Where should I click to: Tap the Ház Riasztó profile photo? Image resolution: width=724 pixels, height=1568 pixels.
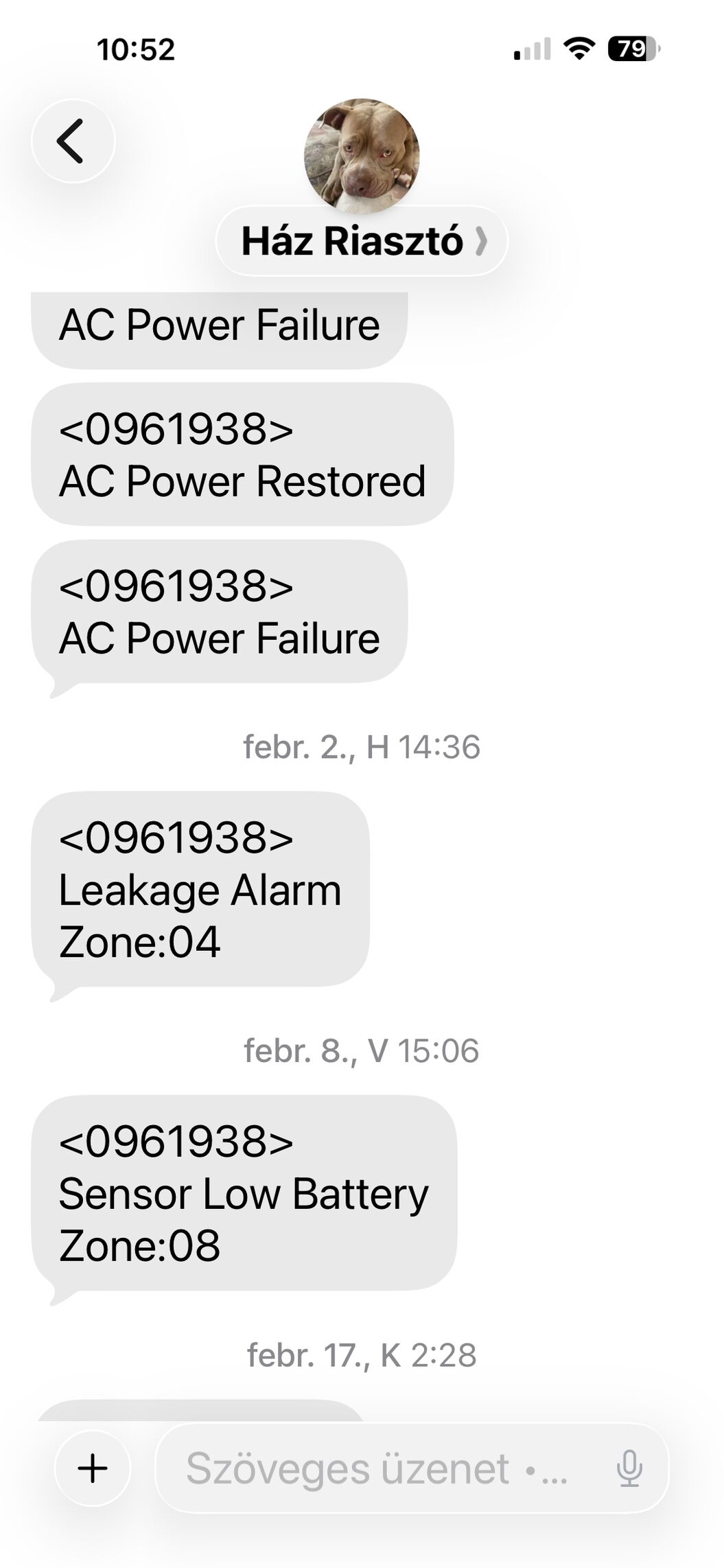(x=362, y=156)
